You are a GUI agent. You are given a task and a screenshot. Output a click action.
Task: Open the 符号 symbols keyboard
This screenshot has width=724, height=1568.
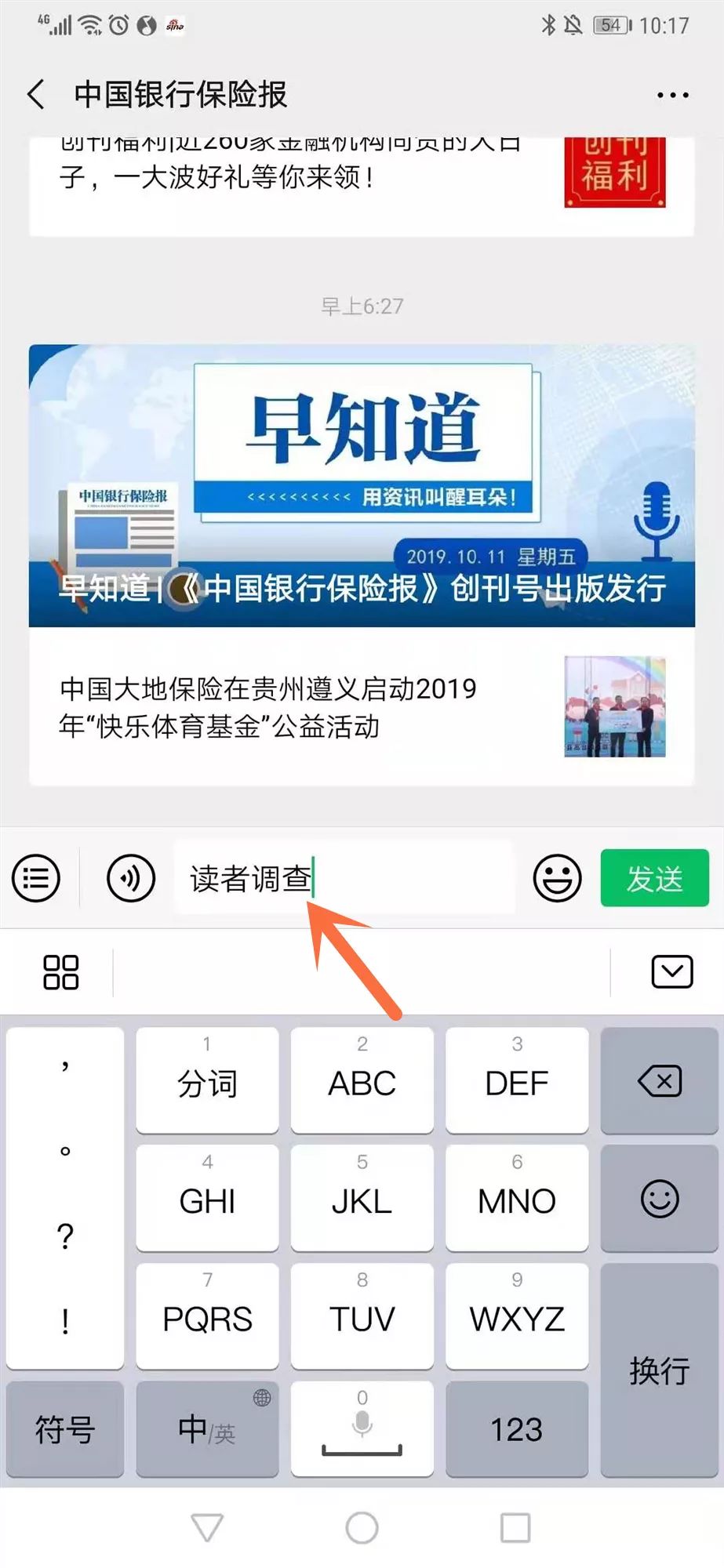click(65, 1429)
